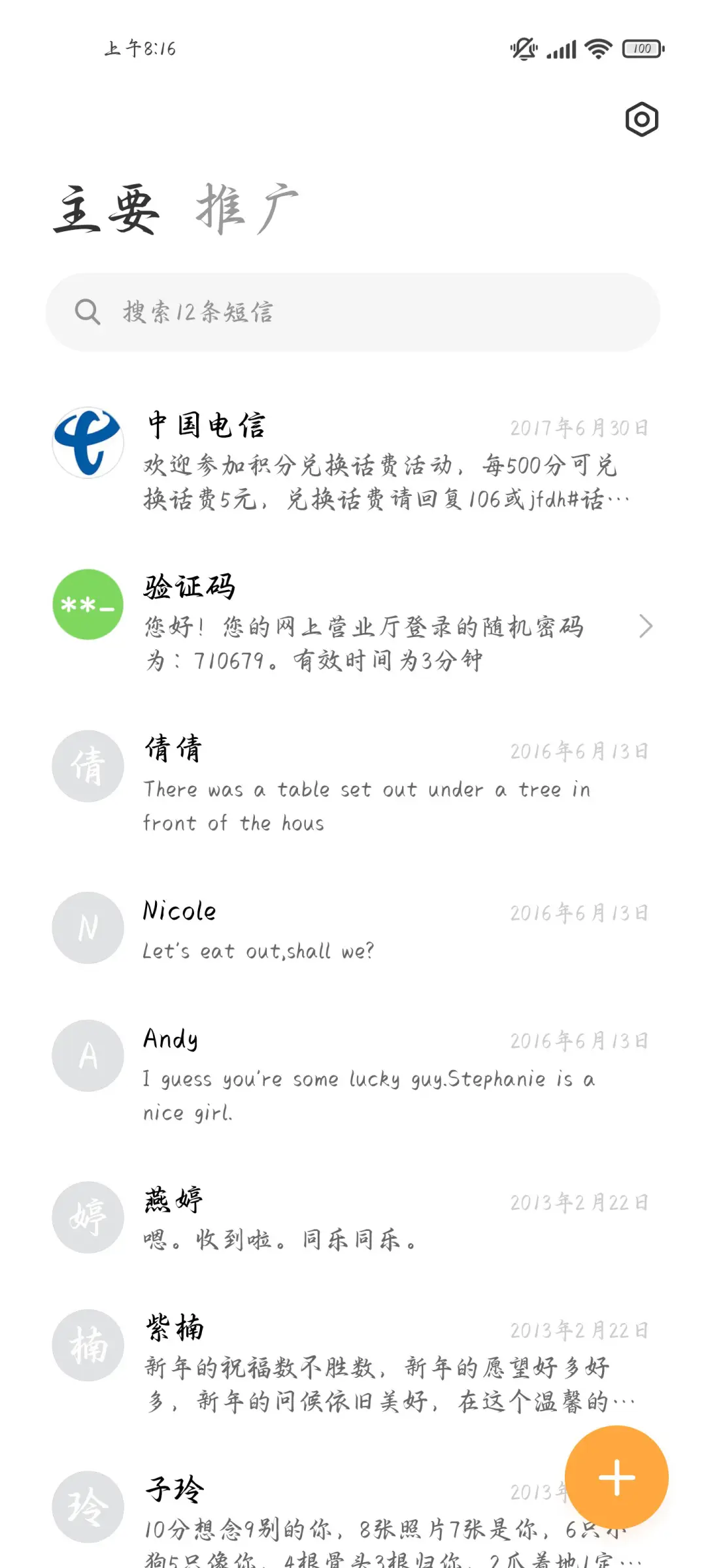This screenshot has width=706, height=1568.
Task: Open the settings gear icon
Action: pyautogui.click(x=641, y=119)
